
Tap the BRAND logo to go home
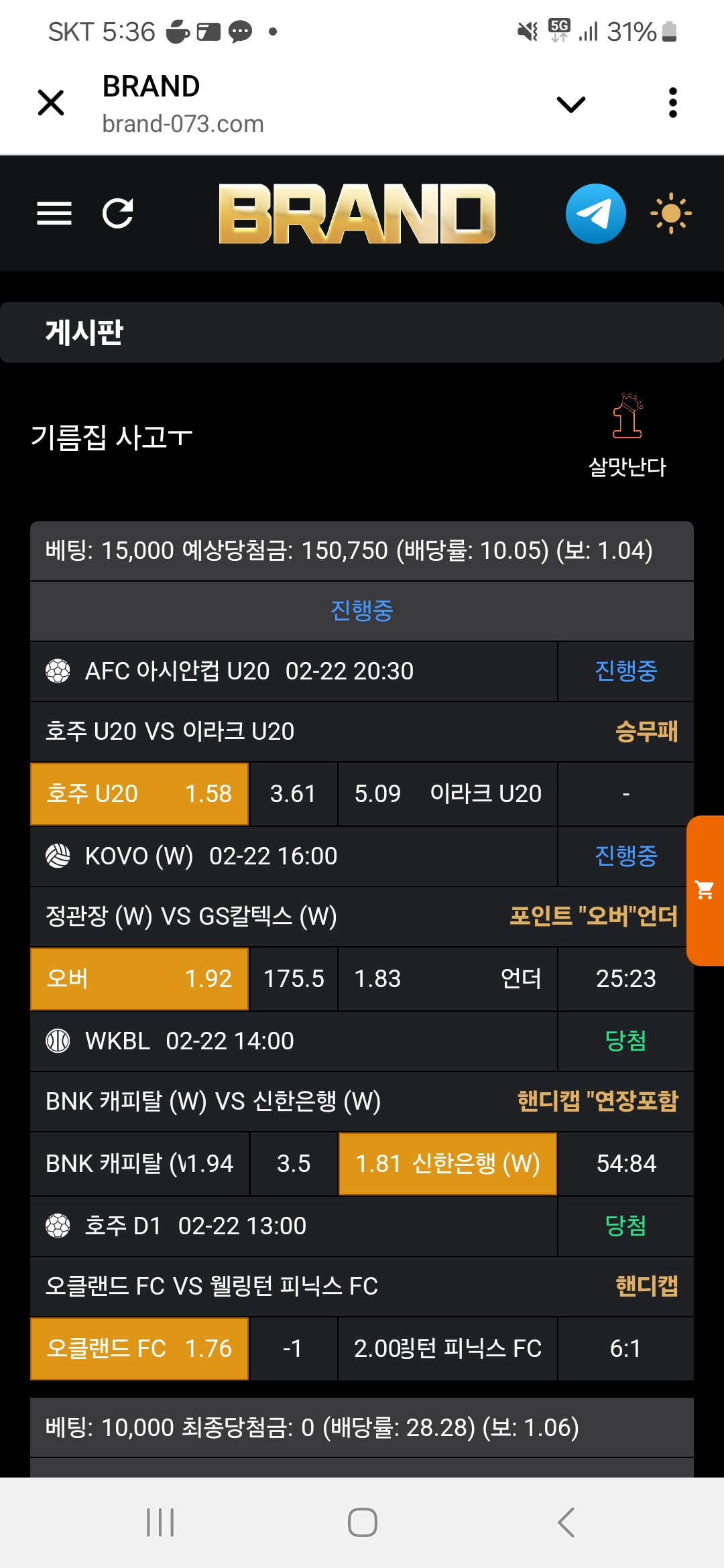coord(357,214)
